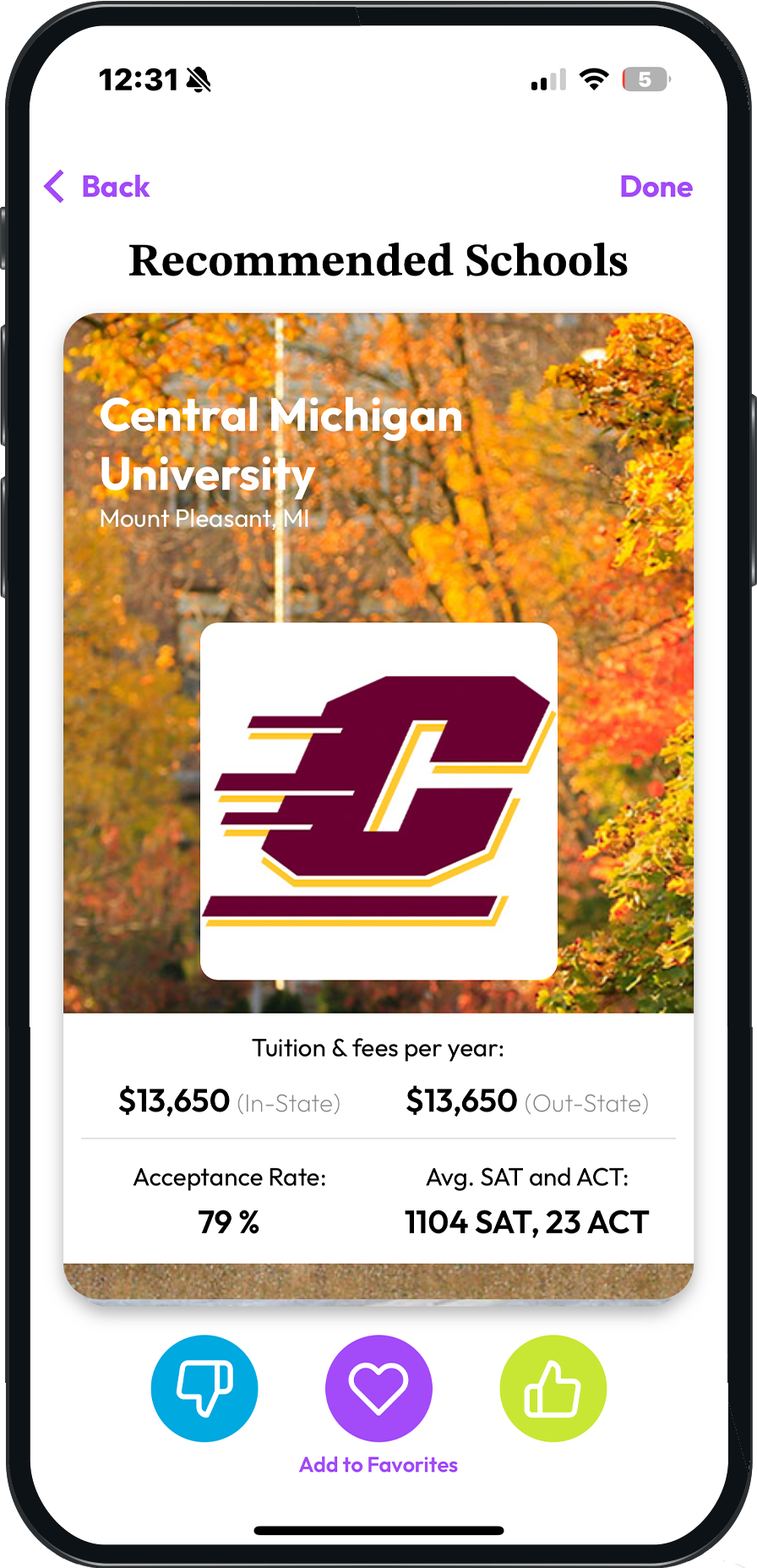Open the Central Michigan University card

[x=378, y=800]
